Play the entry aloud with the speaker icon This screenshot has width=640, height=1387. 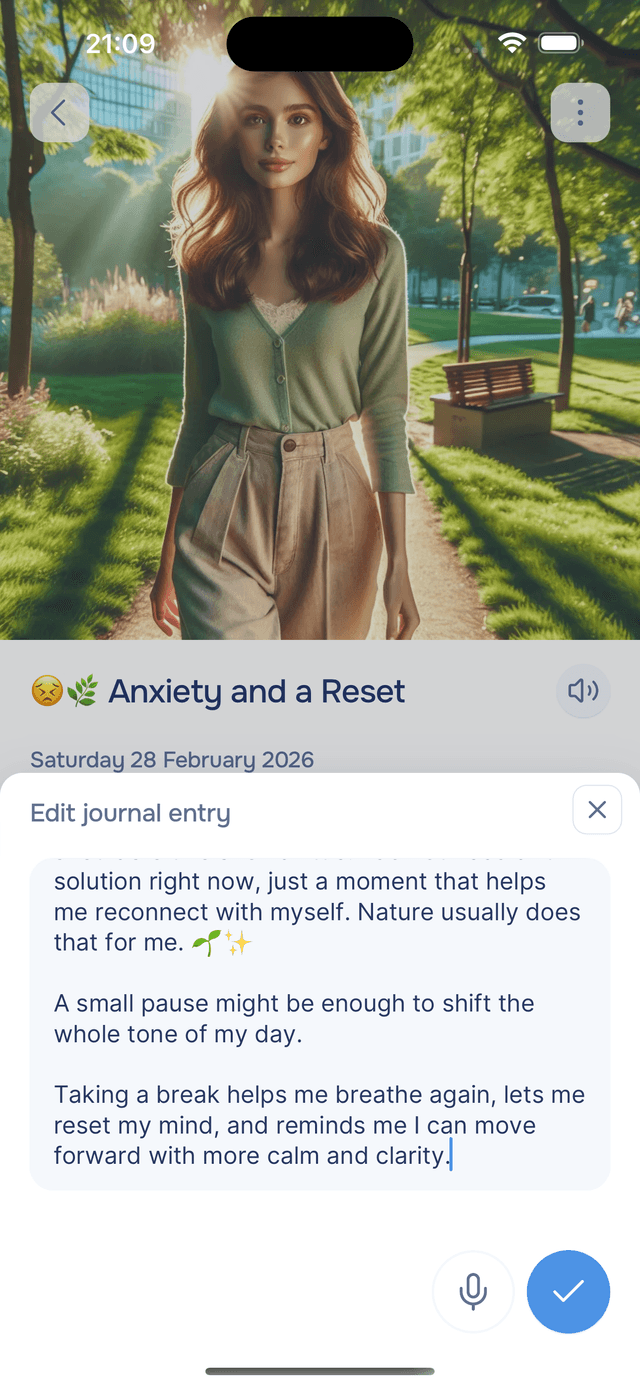pos(583,691)
